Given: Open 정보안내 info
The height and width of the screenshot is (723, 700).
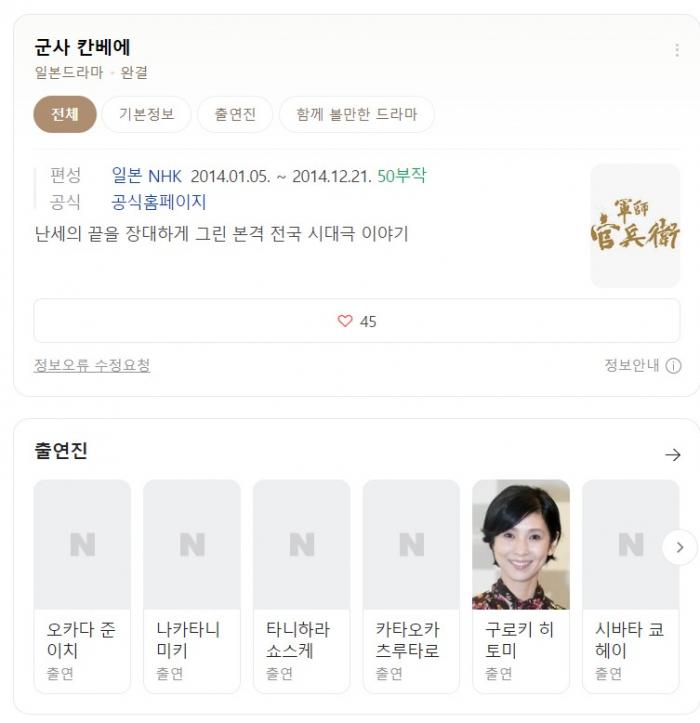Looking at the screenshot, I should tap(642, 366).
